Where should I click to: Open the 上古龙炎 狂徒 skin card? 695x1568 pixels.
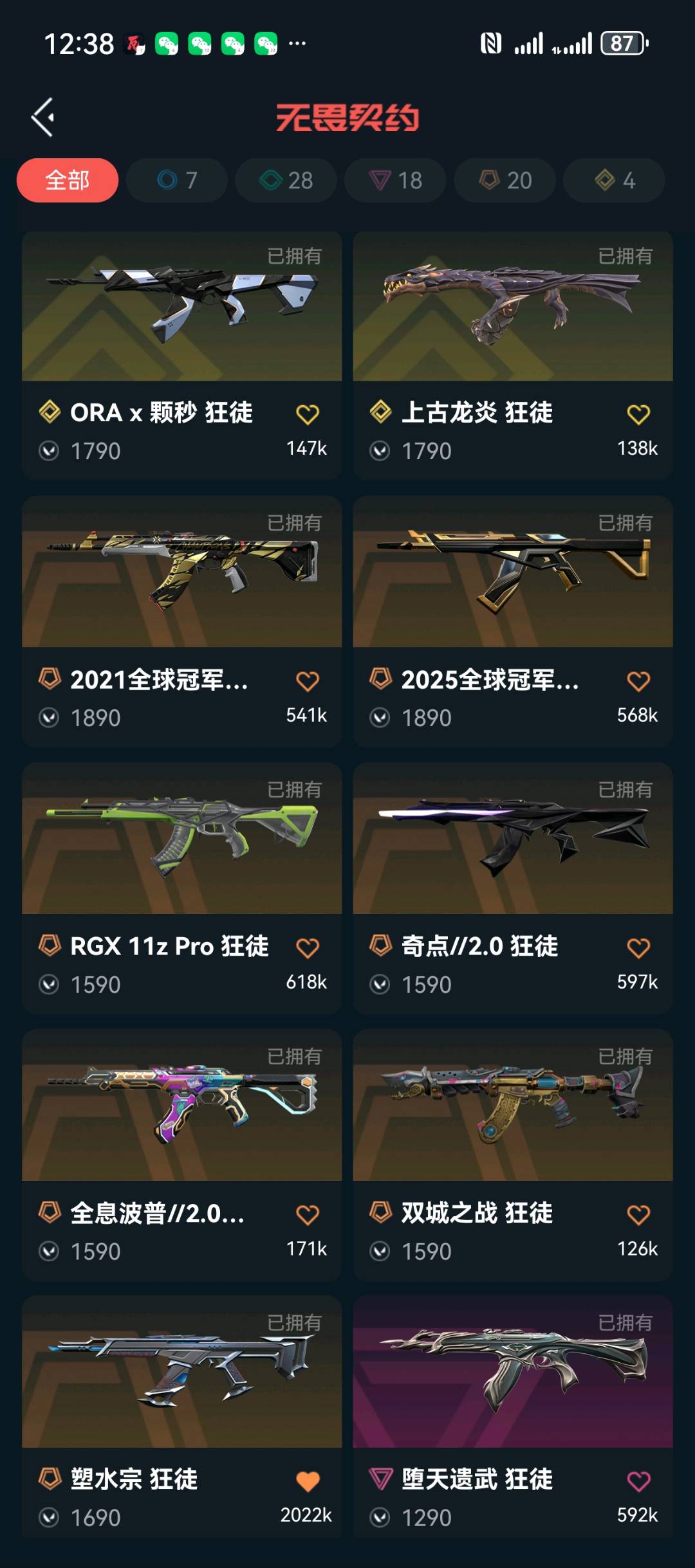(513, 356)
